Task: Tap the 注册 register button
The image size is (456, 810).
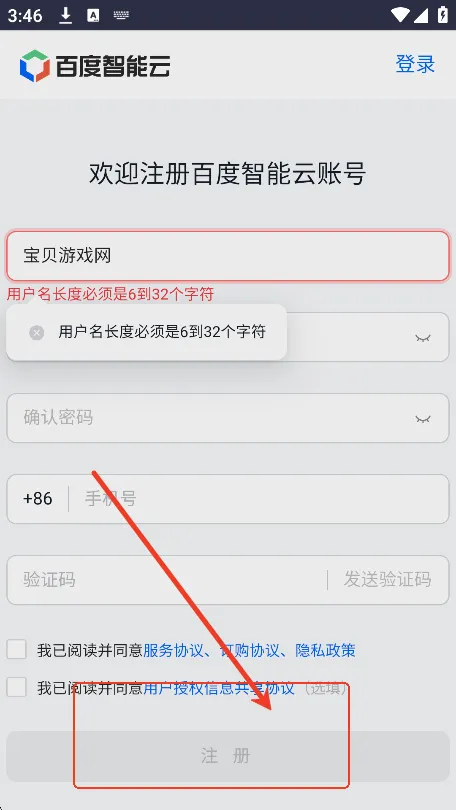Action: coord(228,756)
